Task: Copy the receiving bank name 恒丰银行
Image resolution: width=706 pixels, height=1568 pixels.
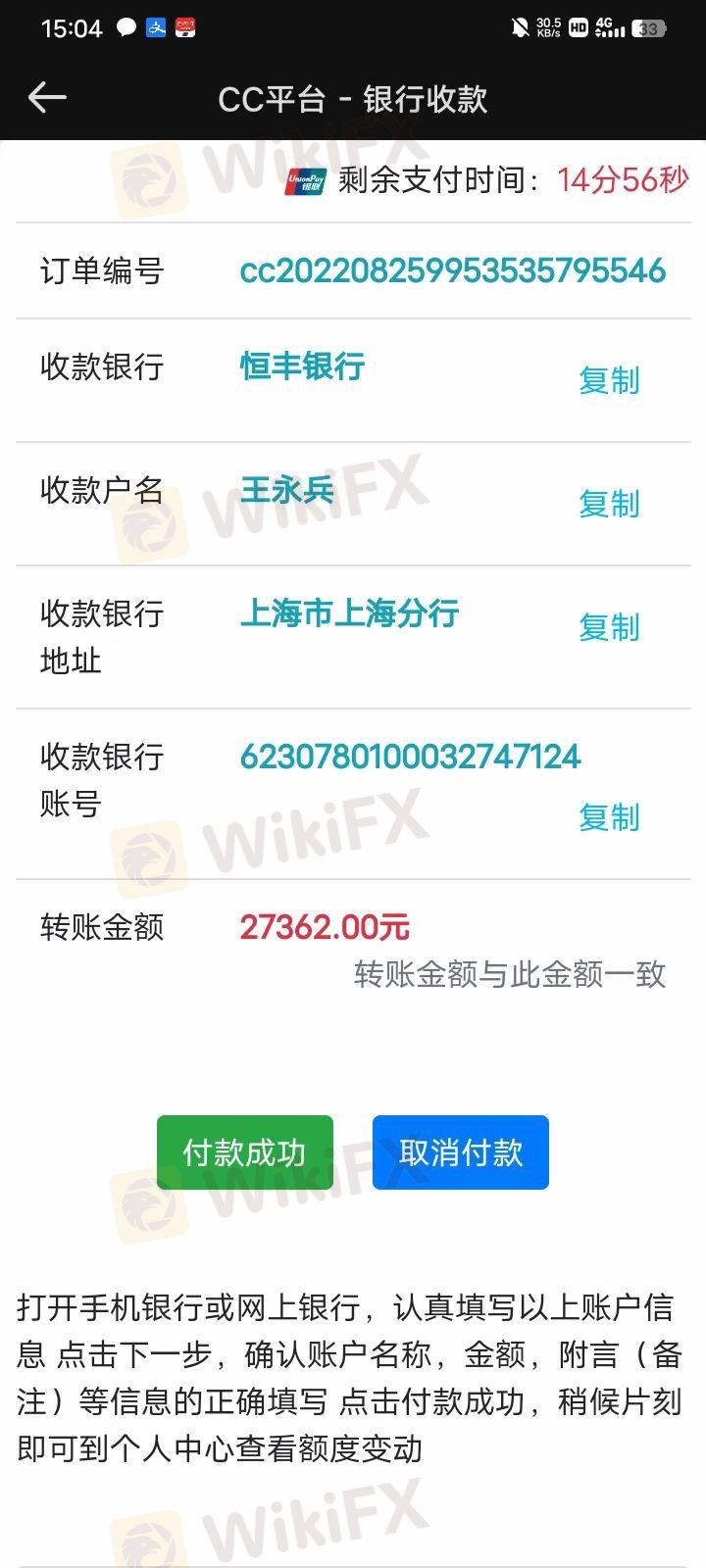Action: (609, 380)
